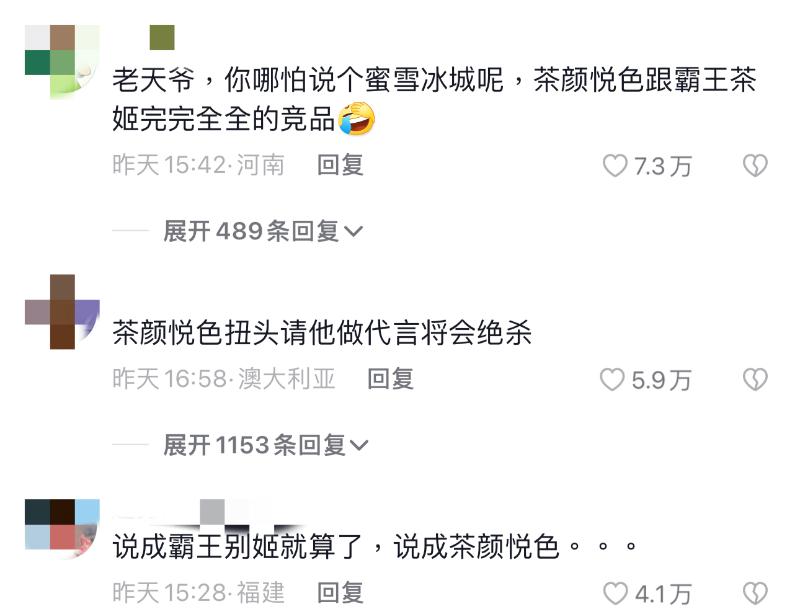Like the comment about 霸王别姬

(615, 593)
